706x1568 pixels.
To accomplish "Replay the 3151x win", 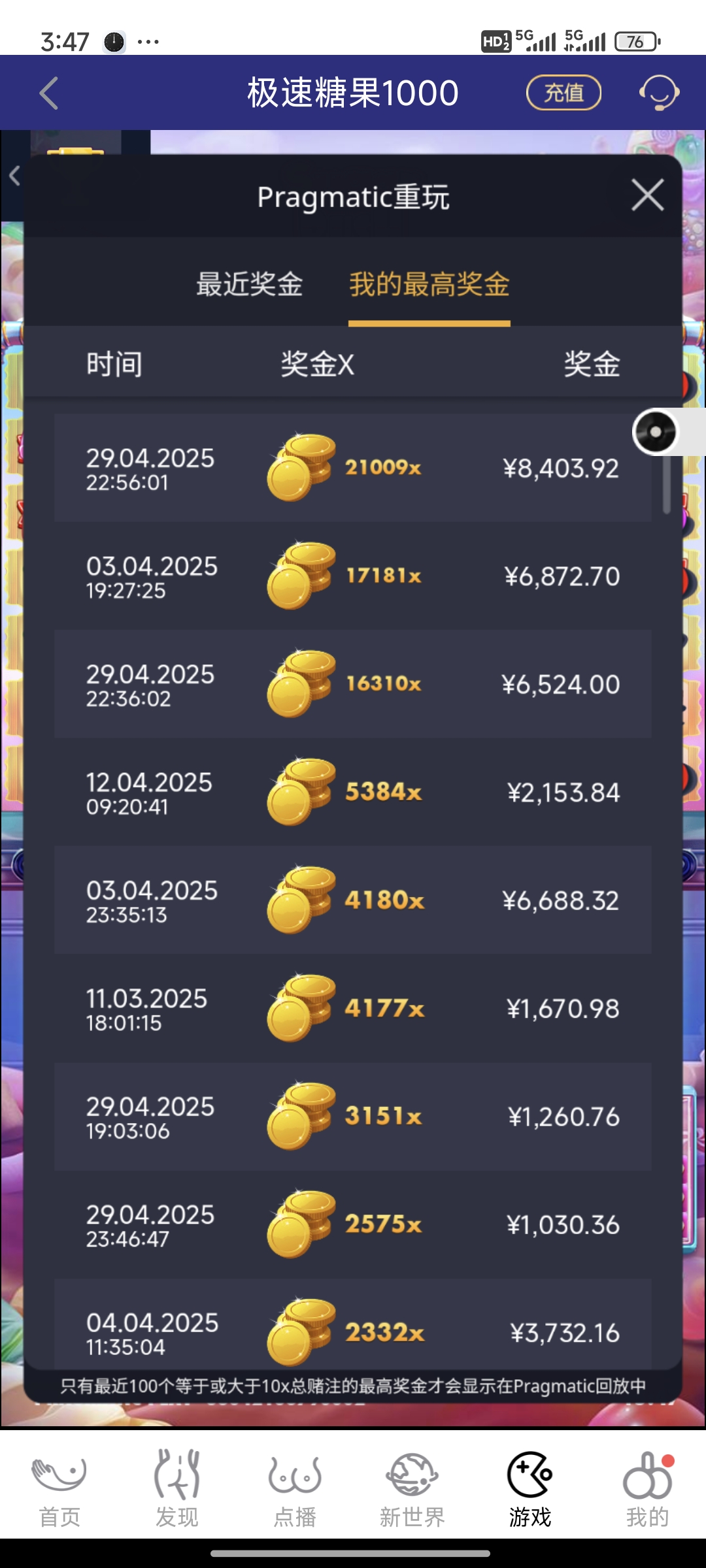I will 353,1117.
